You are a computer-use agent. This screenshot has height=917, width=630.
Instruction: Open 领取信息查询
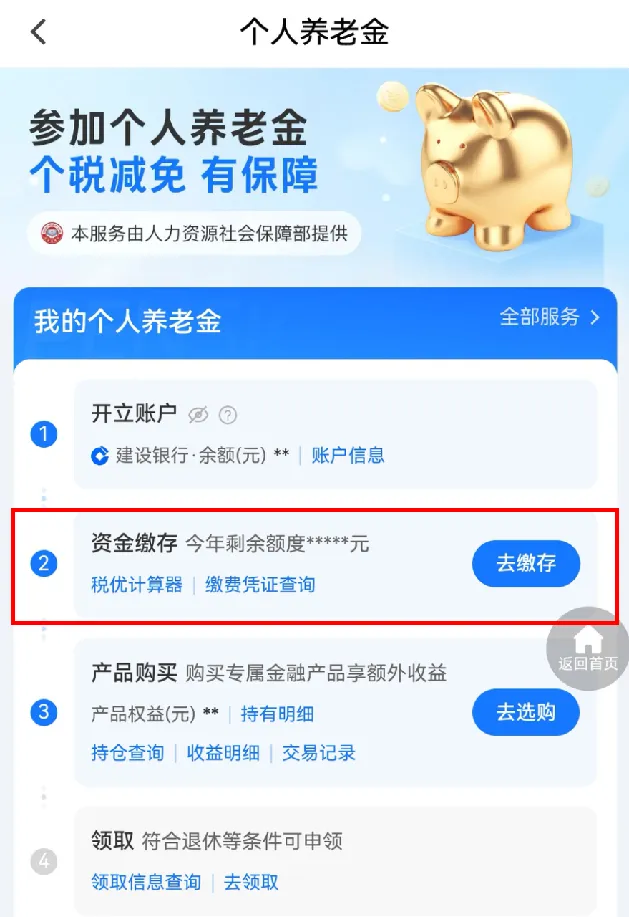[146, 882]
